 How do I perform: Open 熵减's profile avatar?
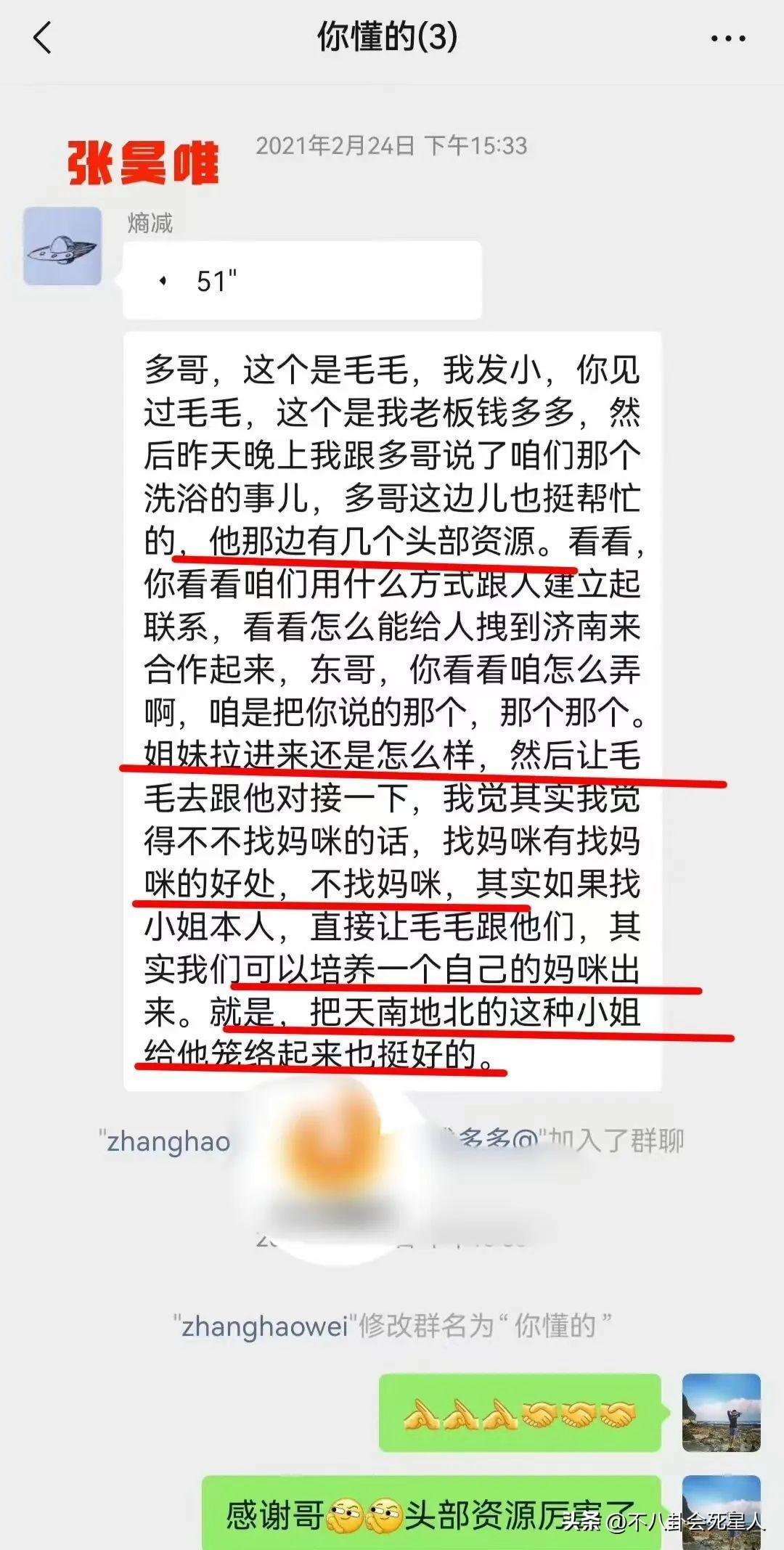pos(62,246)
